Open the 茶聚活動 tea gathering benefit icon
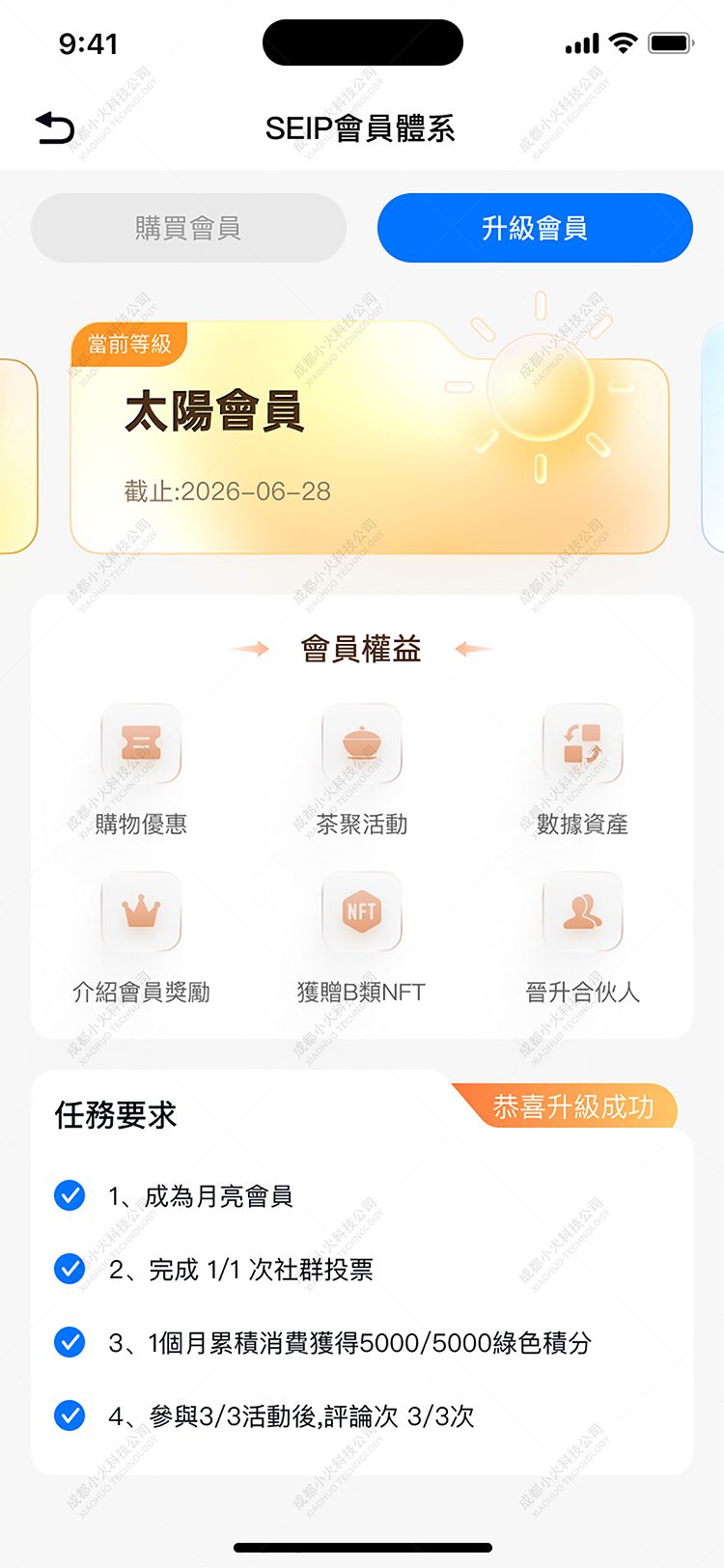 point(361,743)
